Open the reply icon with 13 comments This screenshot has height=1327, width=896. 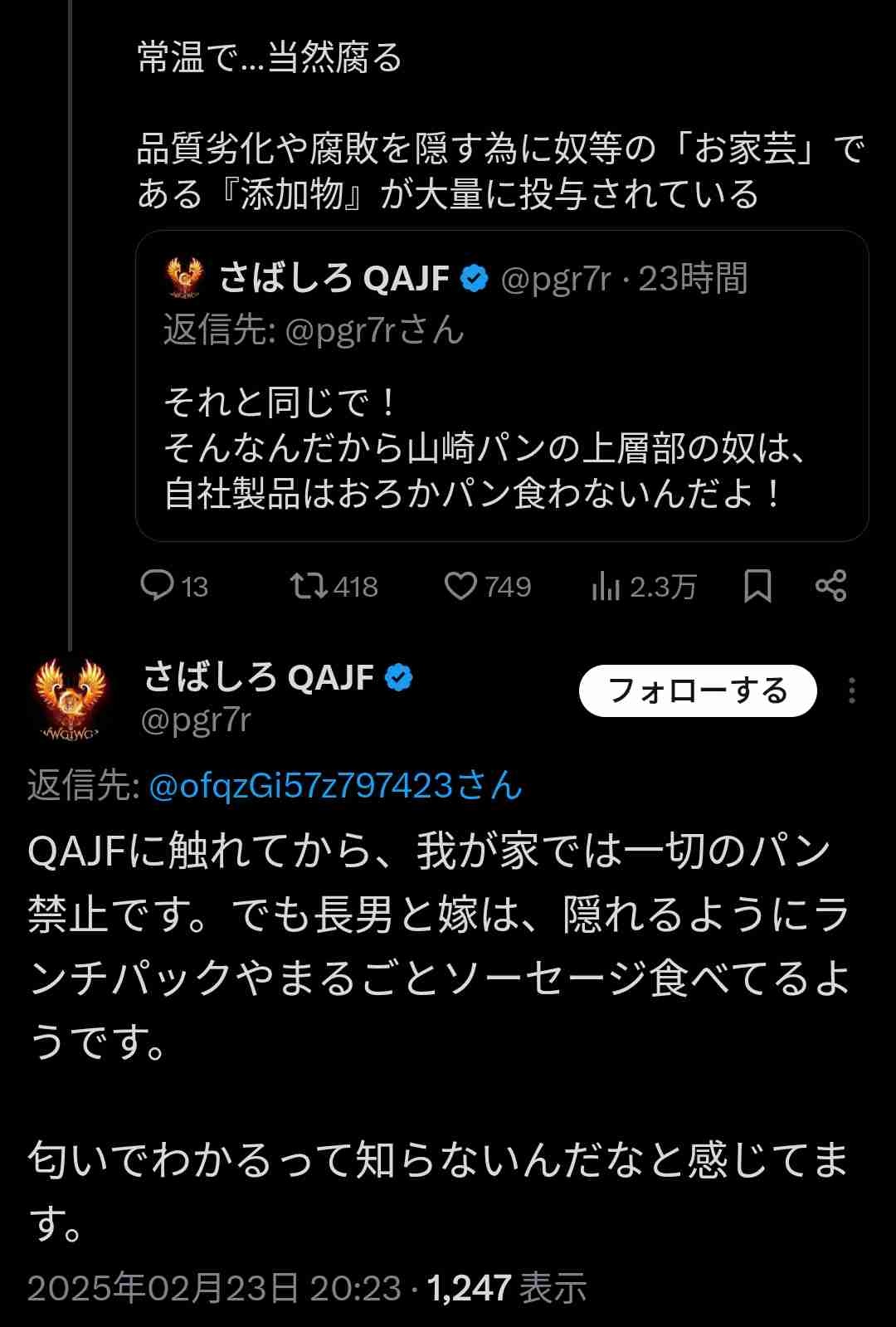click(x=158, y=586)
